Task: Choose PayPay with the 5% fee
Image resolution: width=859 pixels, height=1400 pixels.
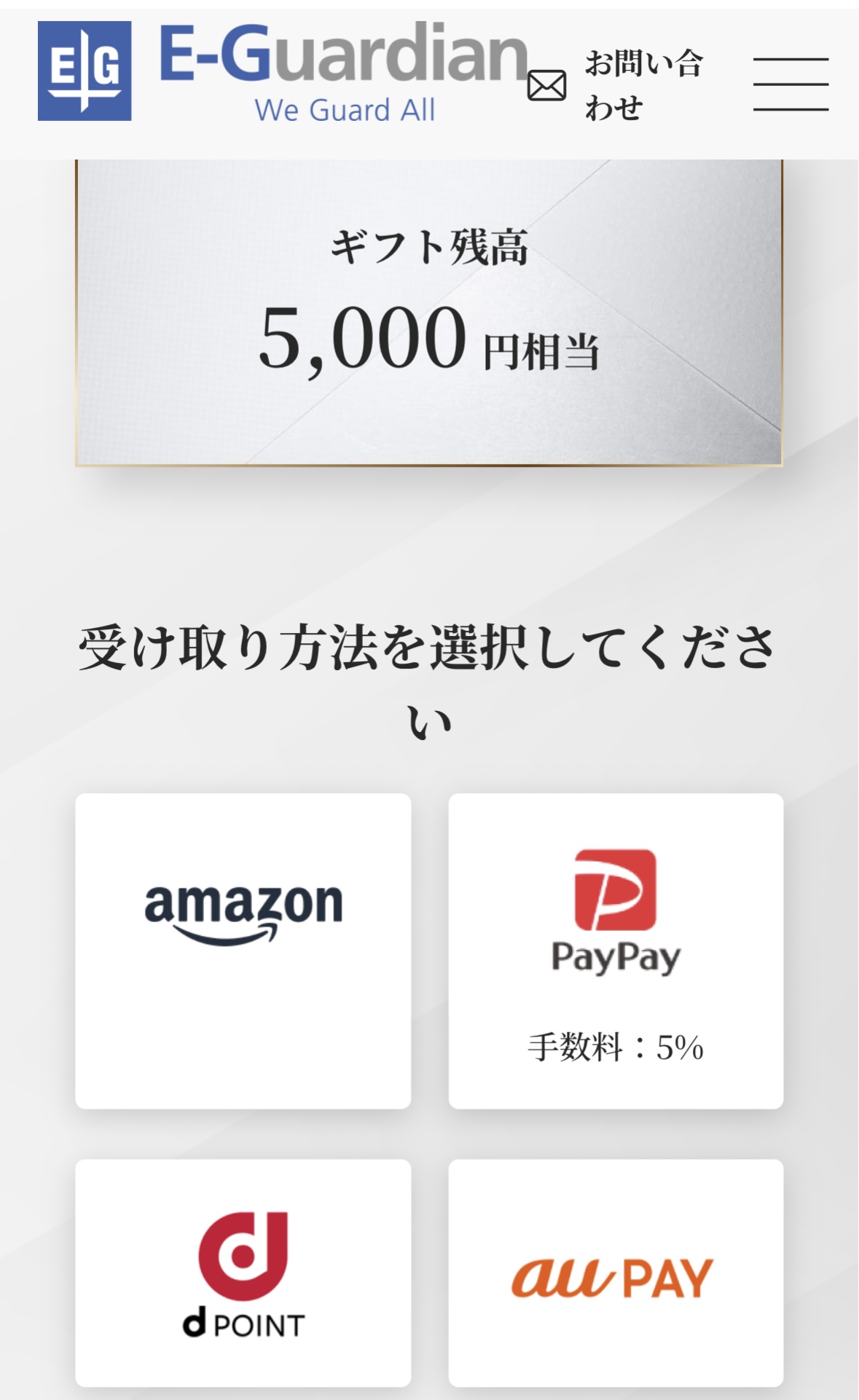Action: click(x=616, y=951)
